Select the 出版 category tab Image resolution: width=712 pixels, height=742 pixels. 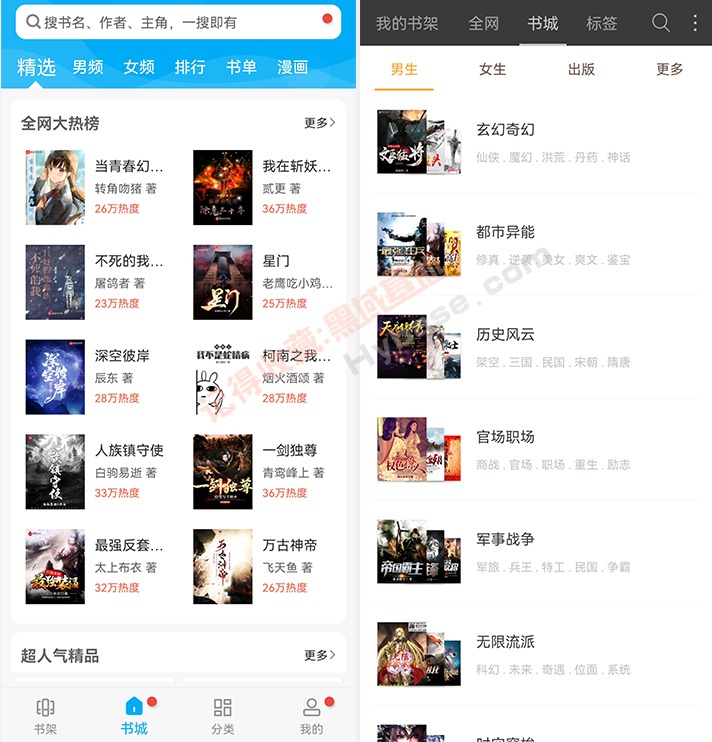coord(581,69)
